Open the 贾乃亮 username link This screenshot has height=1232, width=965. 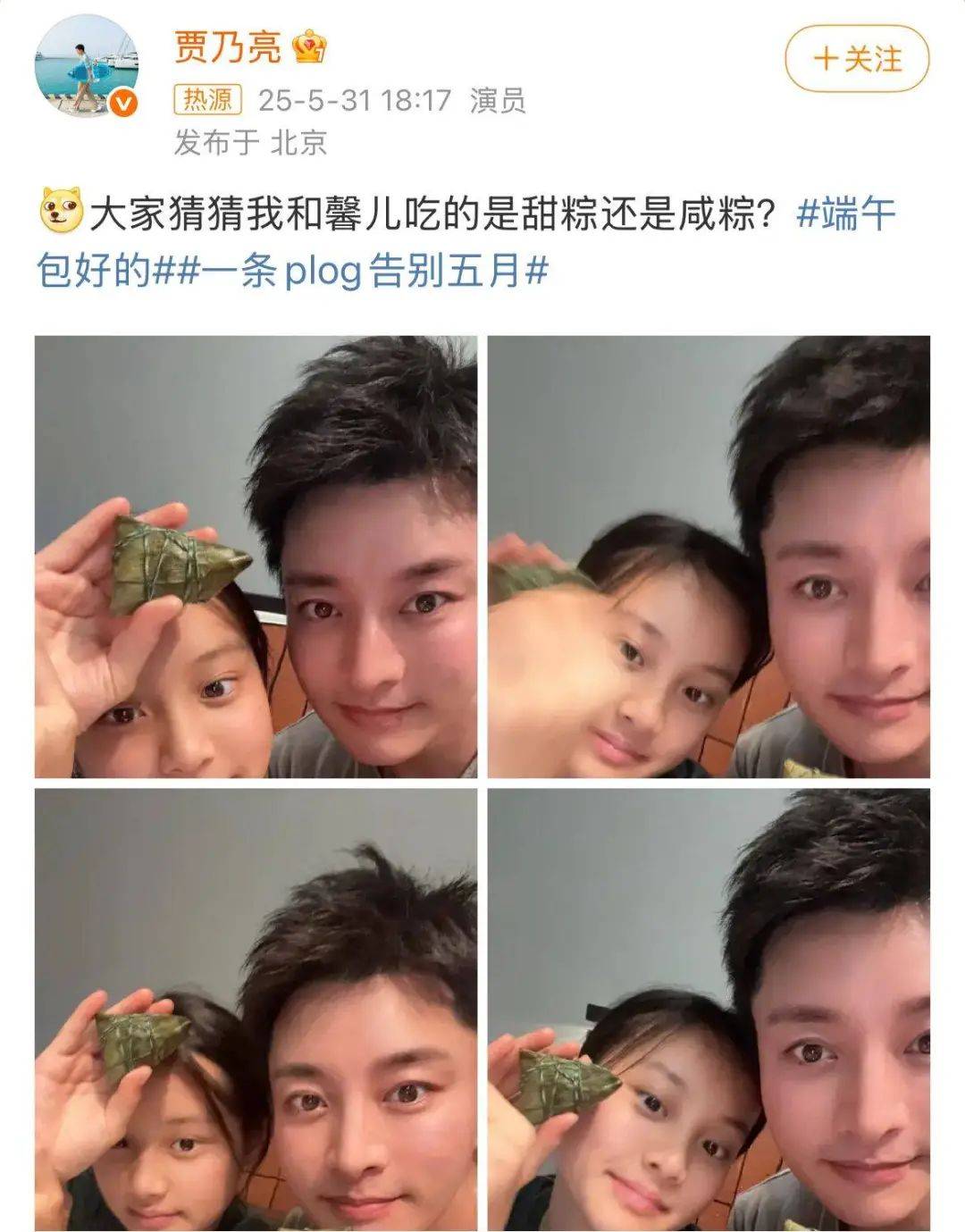coord(227,46)
